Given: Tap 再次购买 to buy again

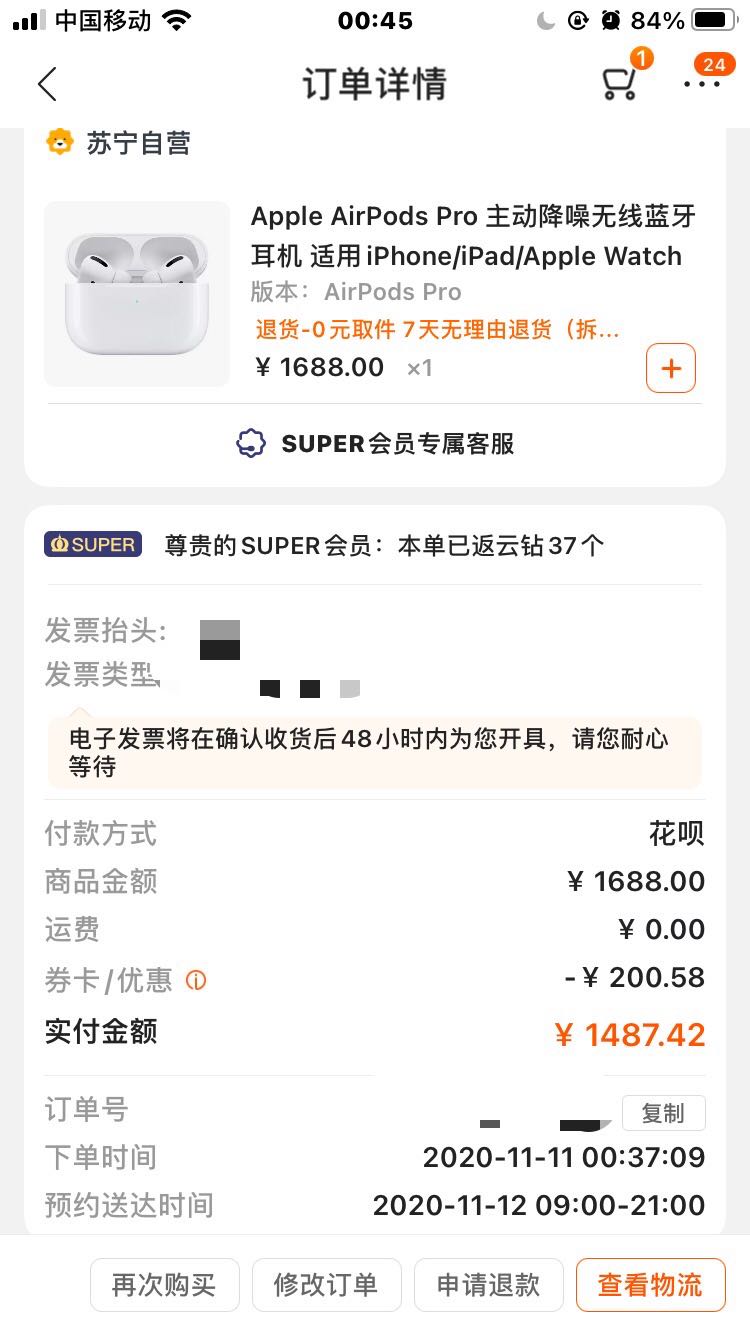Looking at the screenshot, I should click(x=165, y=1285).
